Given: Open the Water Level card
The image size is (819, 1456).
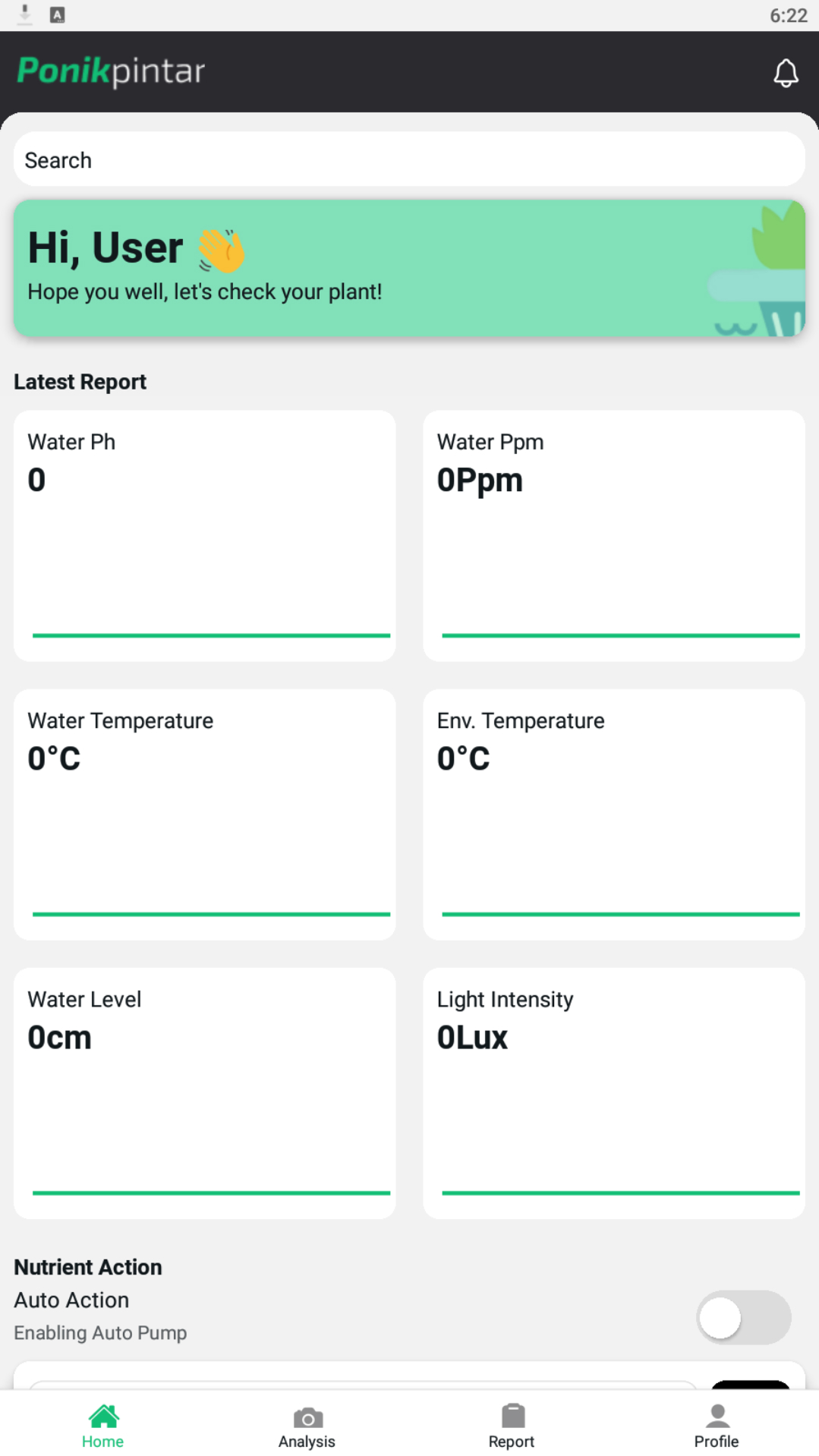Looking at the screenshot, I should coord(205,1092).
